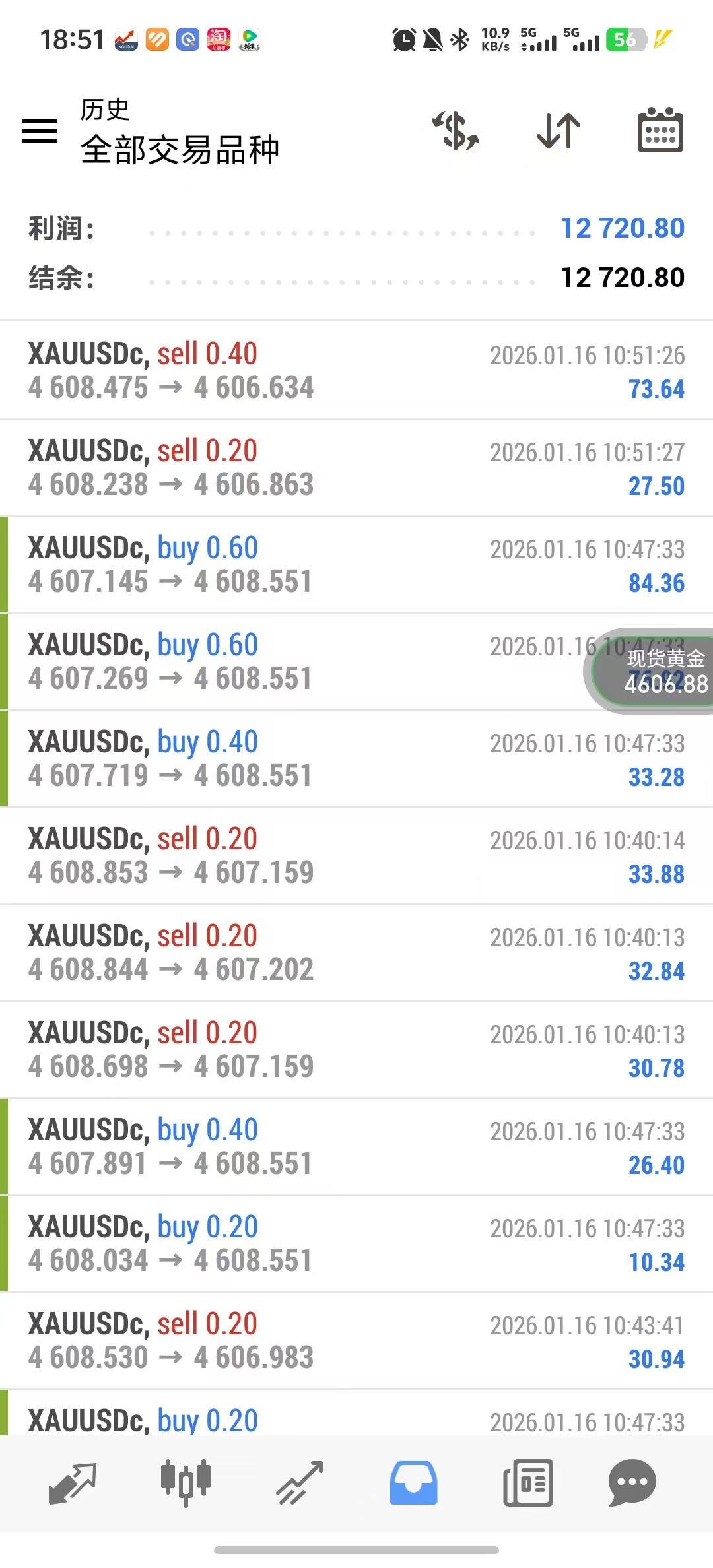Change sort order with arrows icon
713x1568 pixels.
[559, 130]
